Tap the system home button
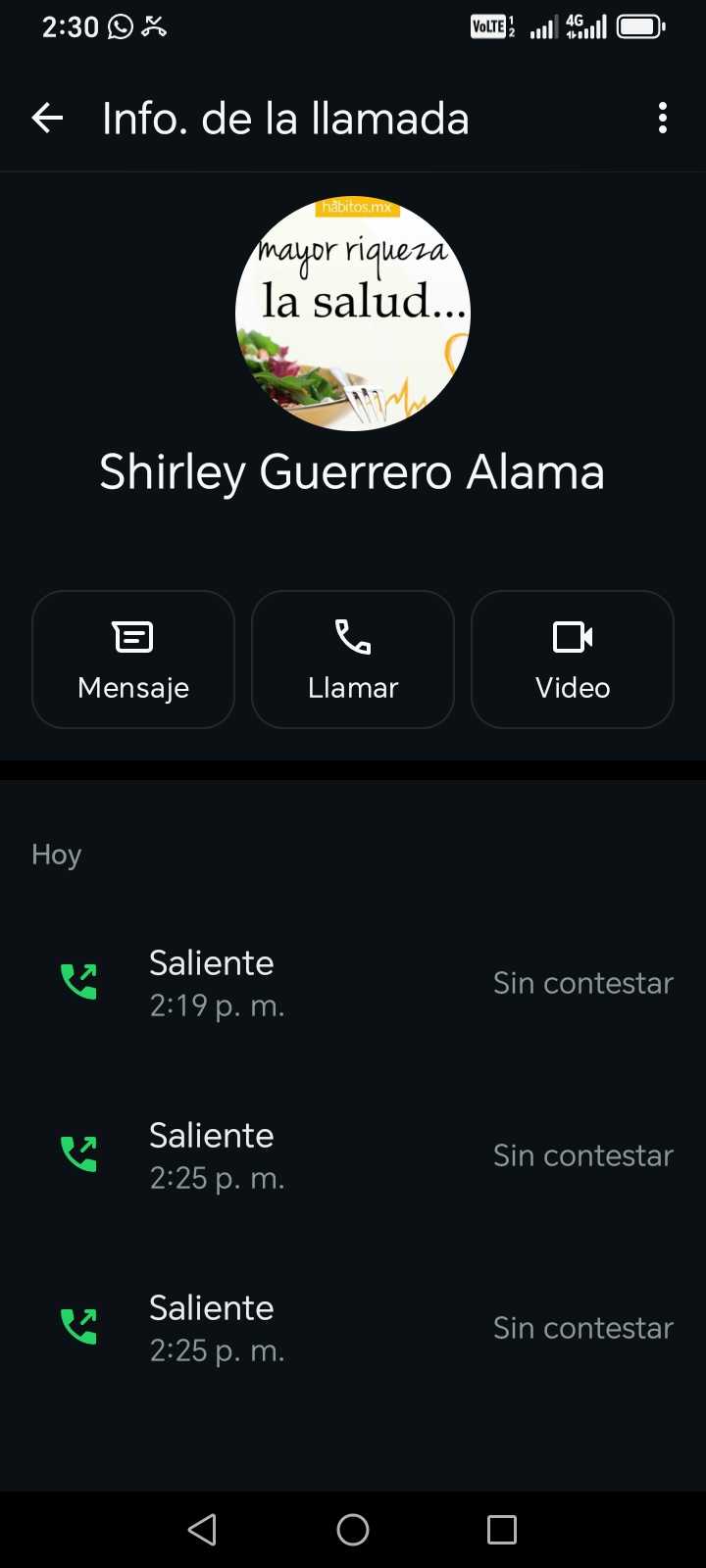The image size is (706, 1568). click(x=353, y=1529)
